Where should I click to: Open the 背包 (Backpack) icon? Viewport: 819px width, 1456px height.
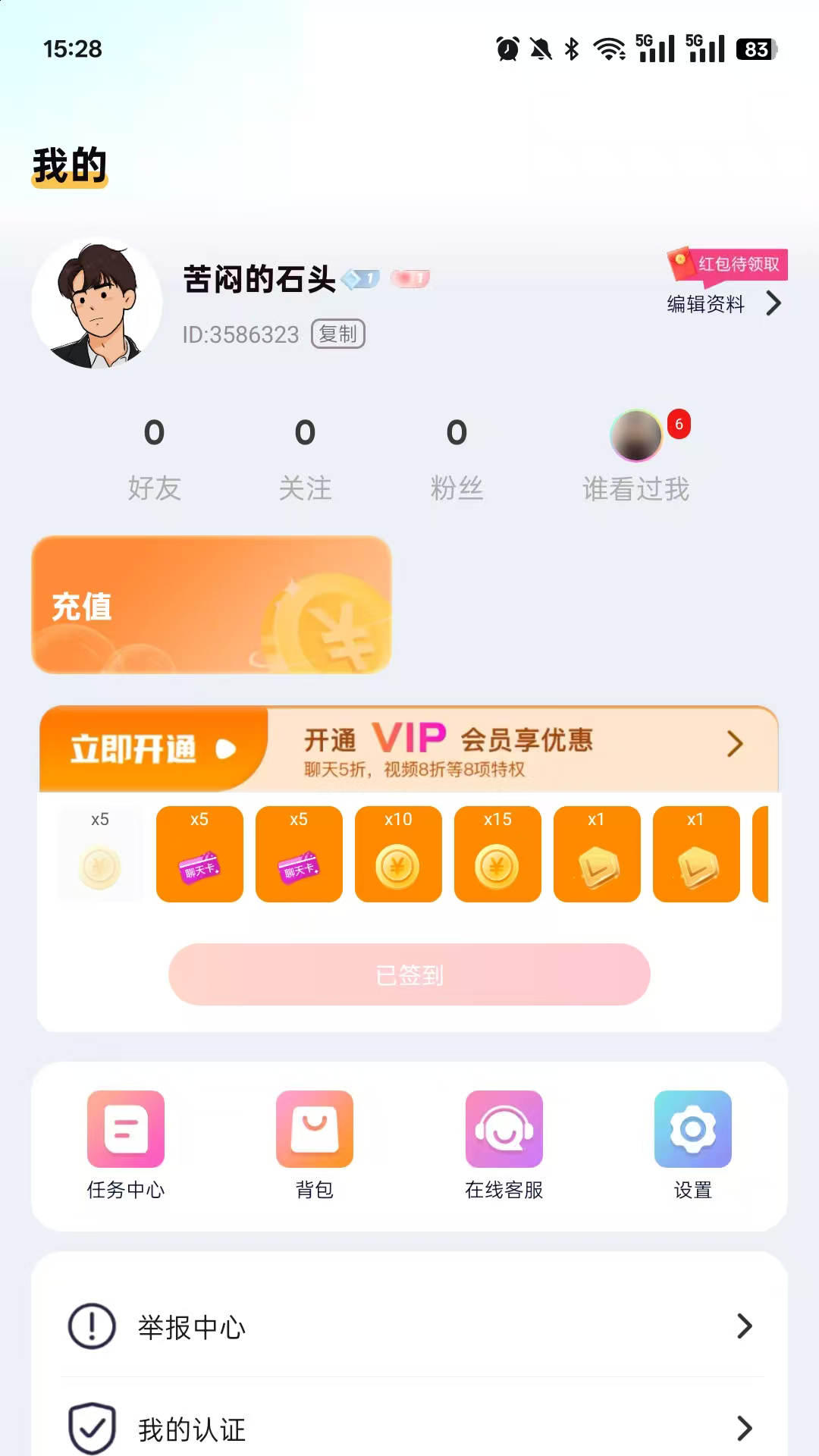click(x=314, y=1130)
